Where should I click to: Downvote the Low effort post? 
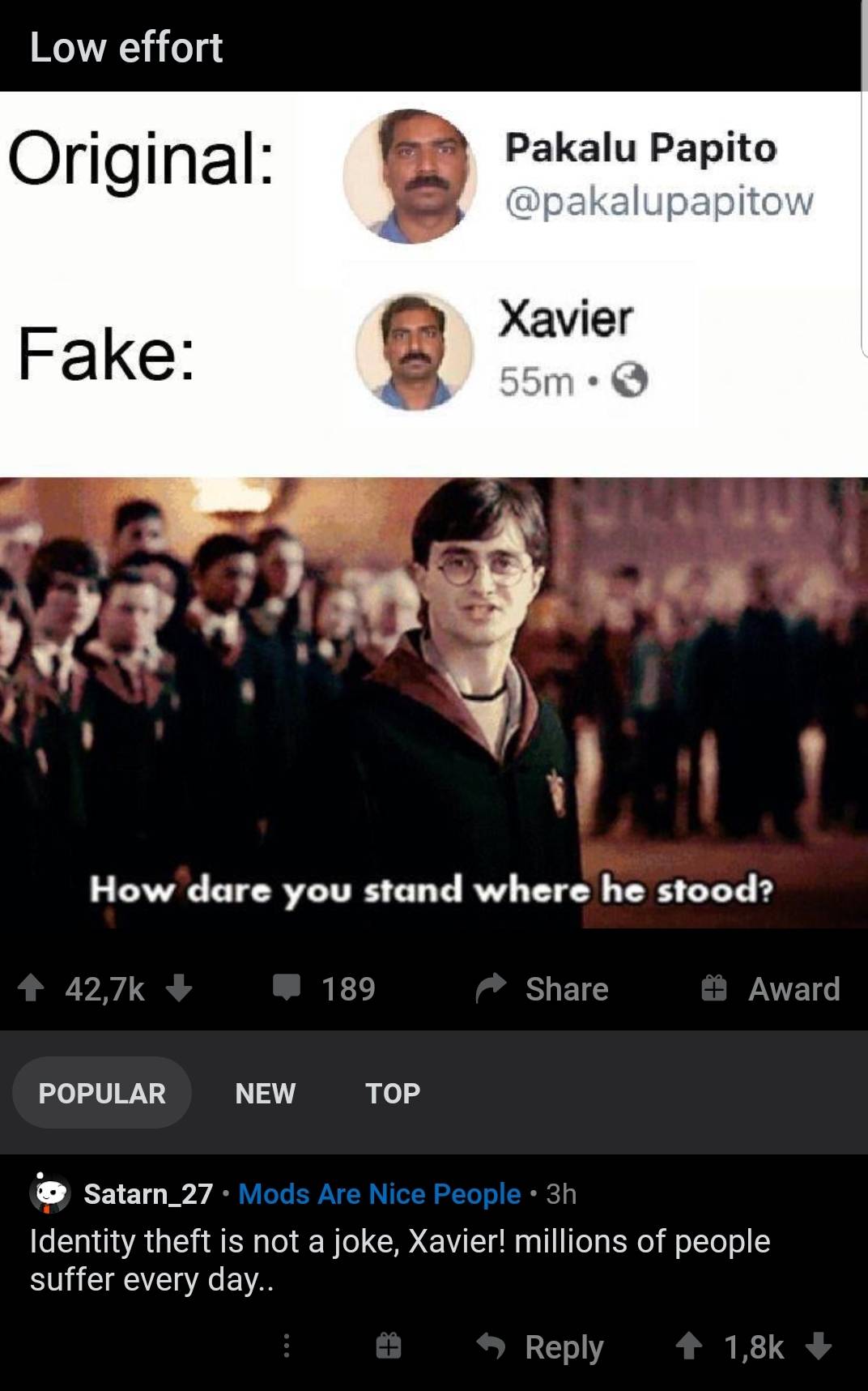click(179, 988)
